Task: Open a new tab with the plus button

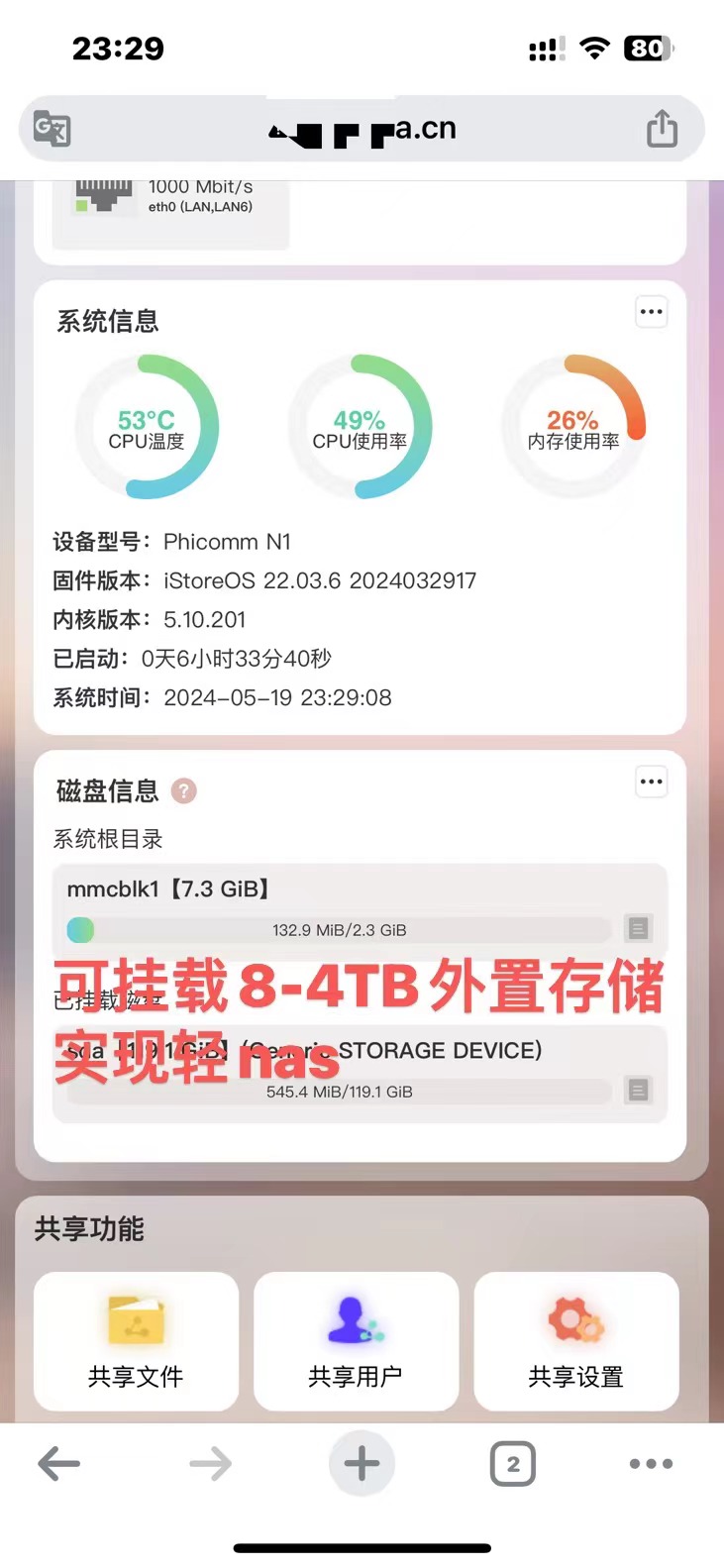Action: pos(362,1463)
